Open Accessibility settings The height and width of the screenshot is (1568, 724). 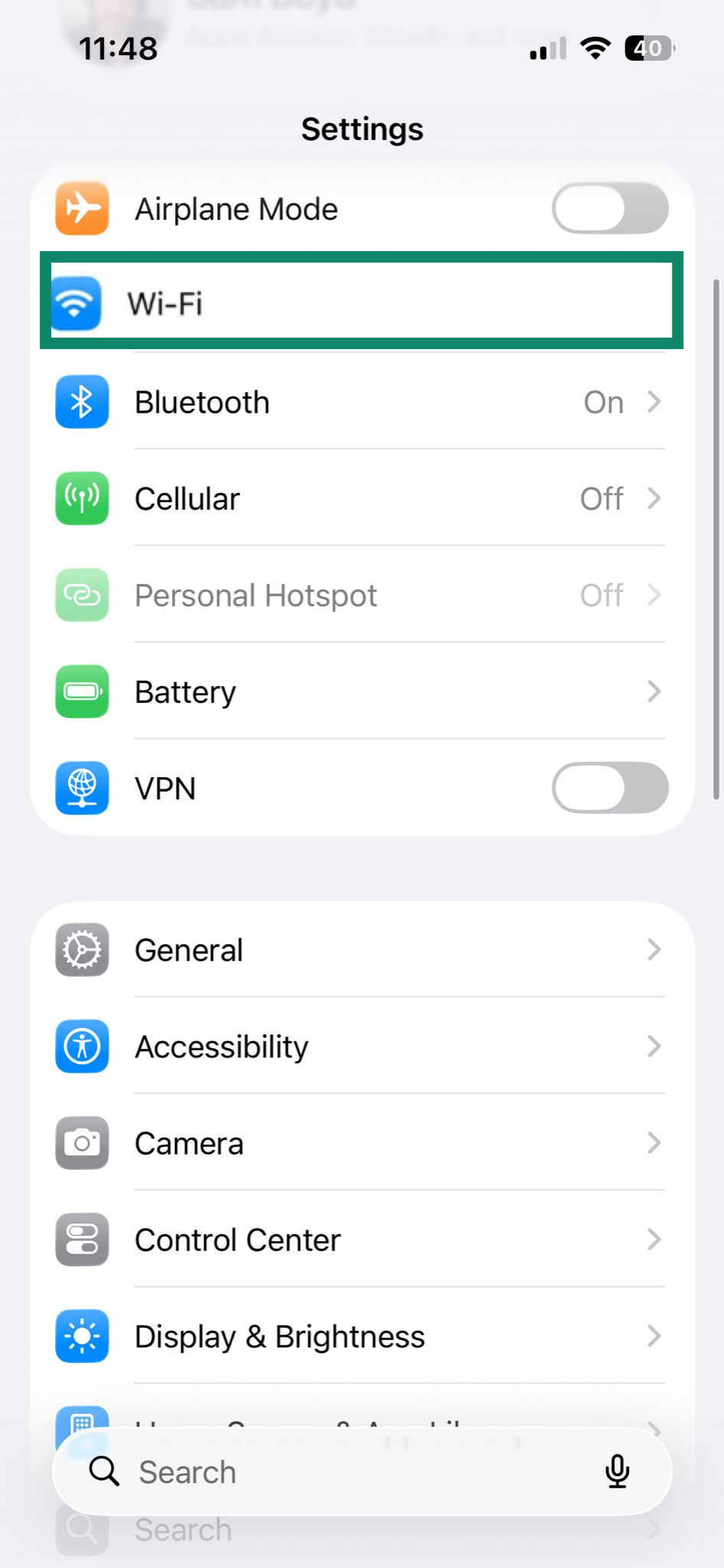(x=361, y=1047)
